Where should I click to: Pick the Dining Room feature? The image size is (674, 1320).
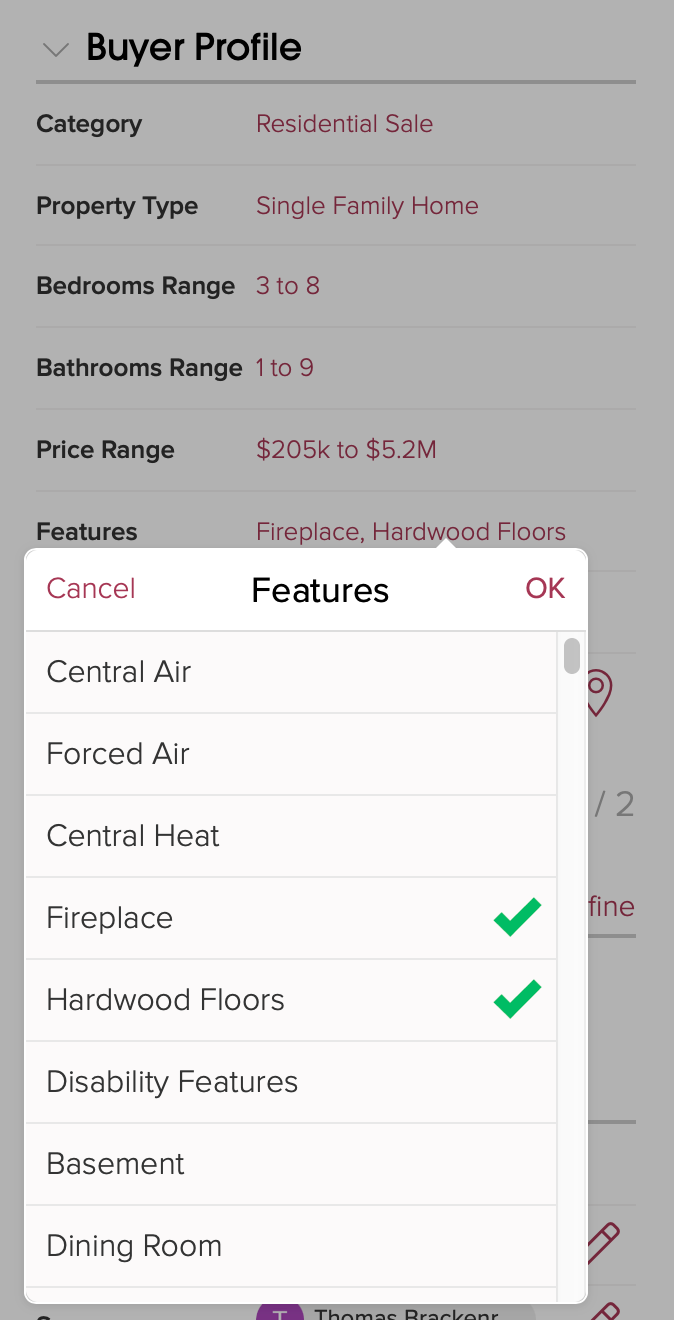[x=291, y=1246]
